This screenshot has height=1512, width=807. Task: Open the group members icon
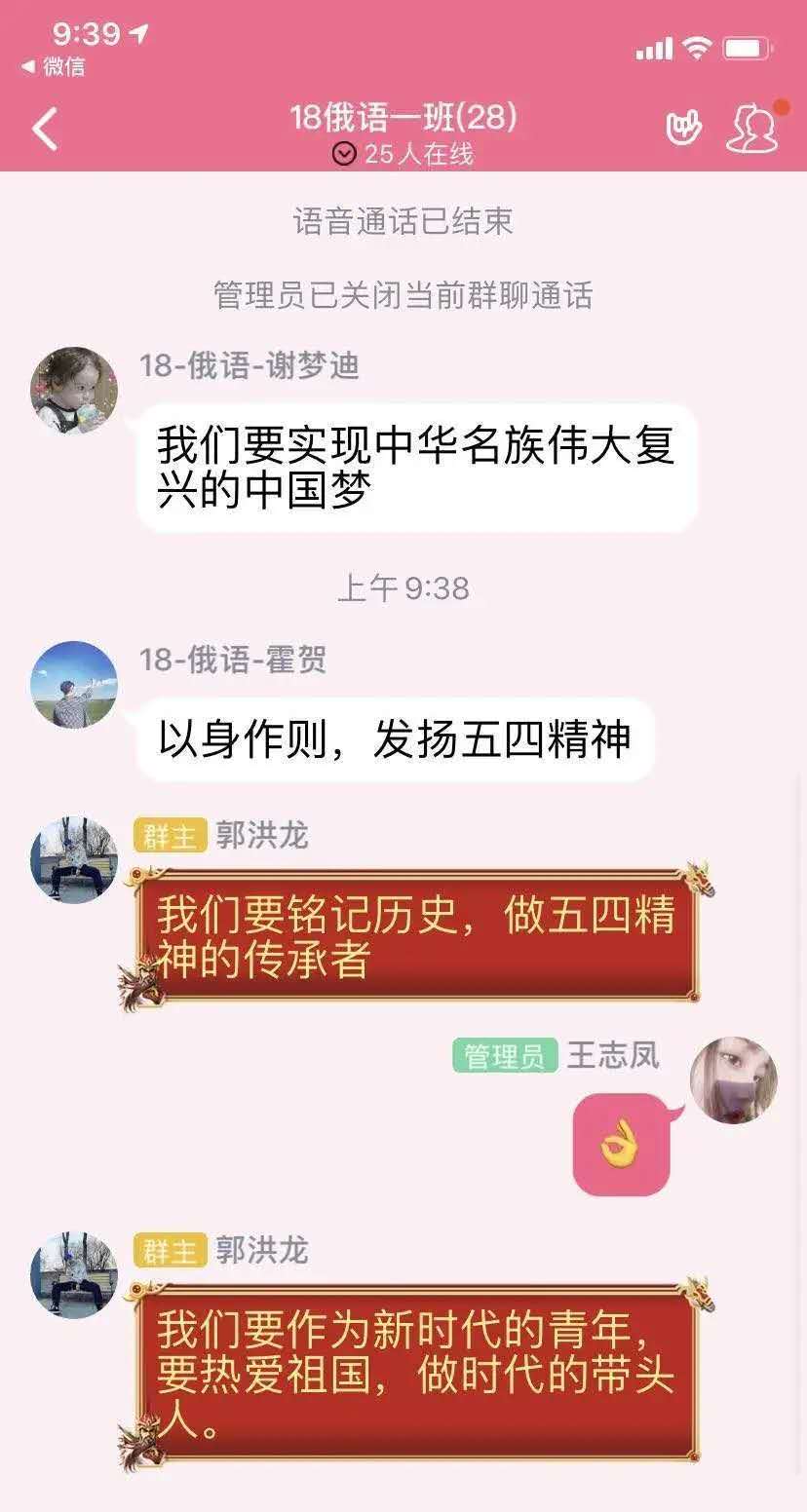(753, 128)
